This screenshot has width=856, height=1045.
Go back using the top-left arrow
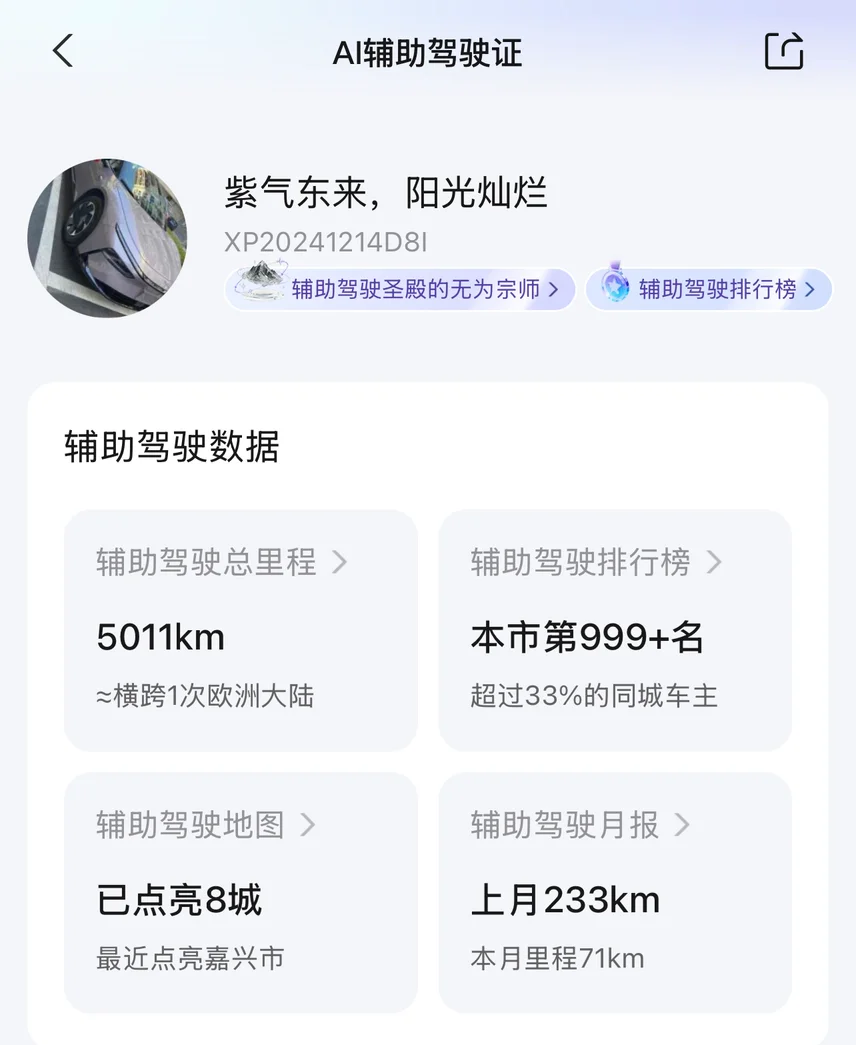click(x=63, y=51)
